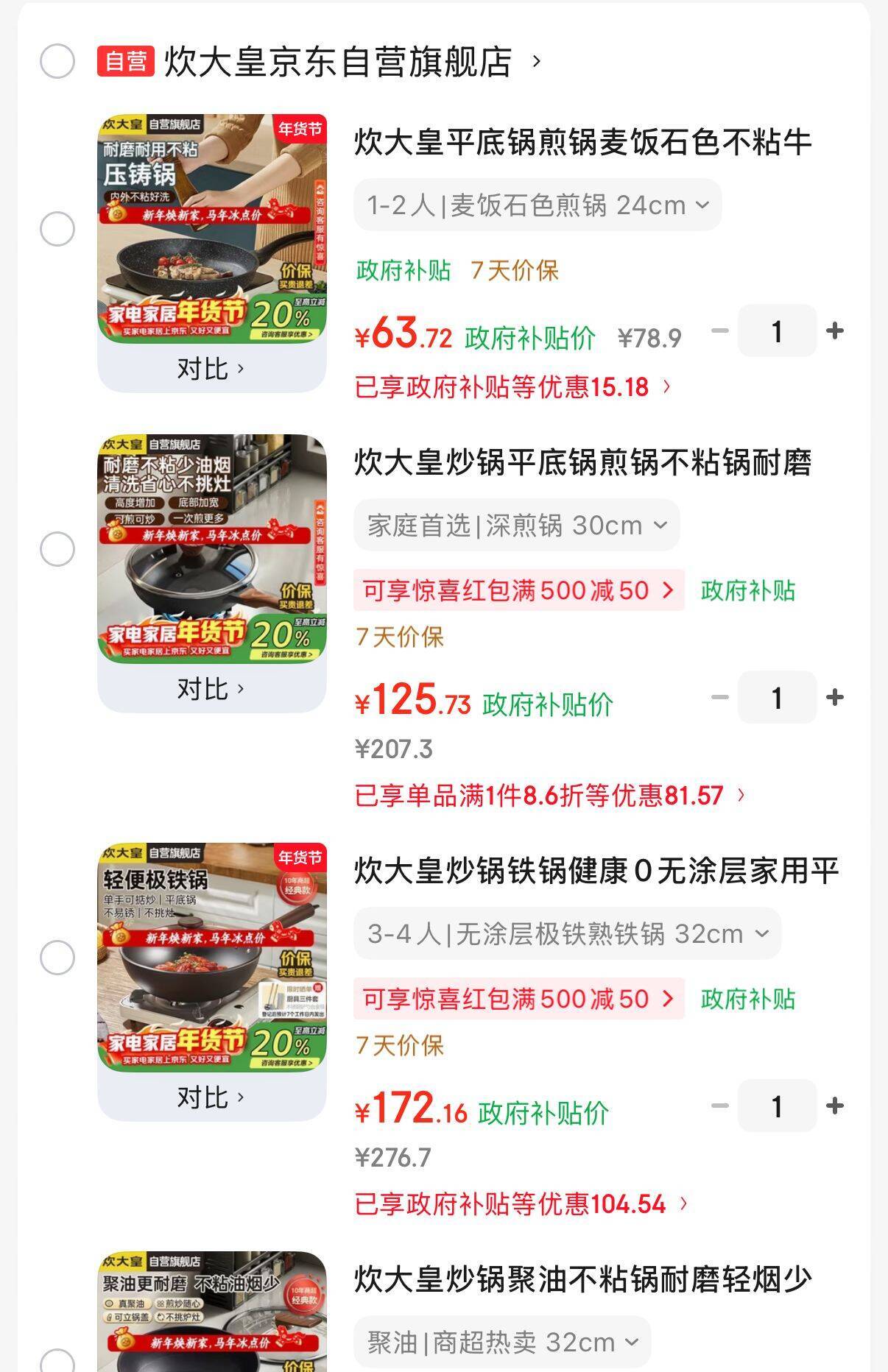This screenshot has width=888, height=1372.
Task: View the 已享政府补贴等优惠15.18 discount details
Action: click(x=512, y=387)
